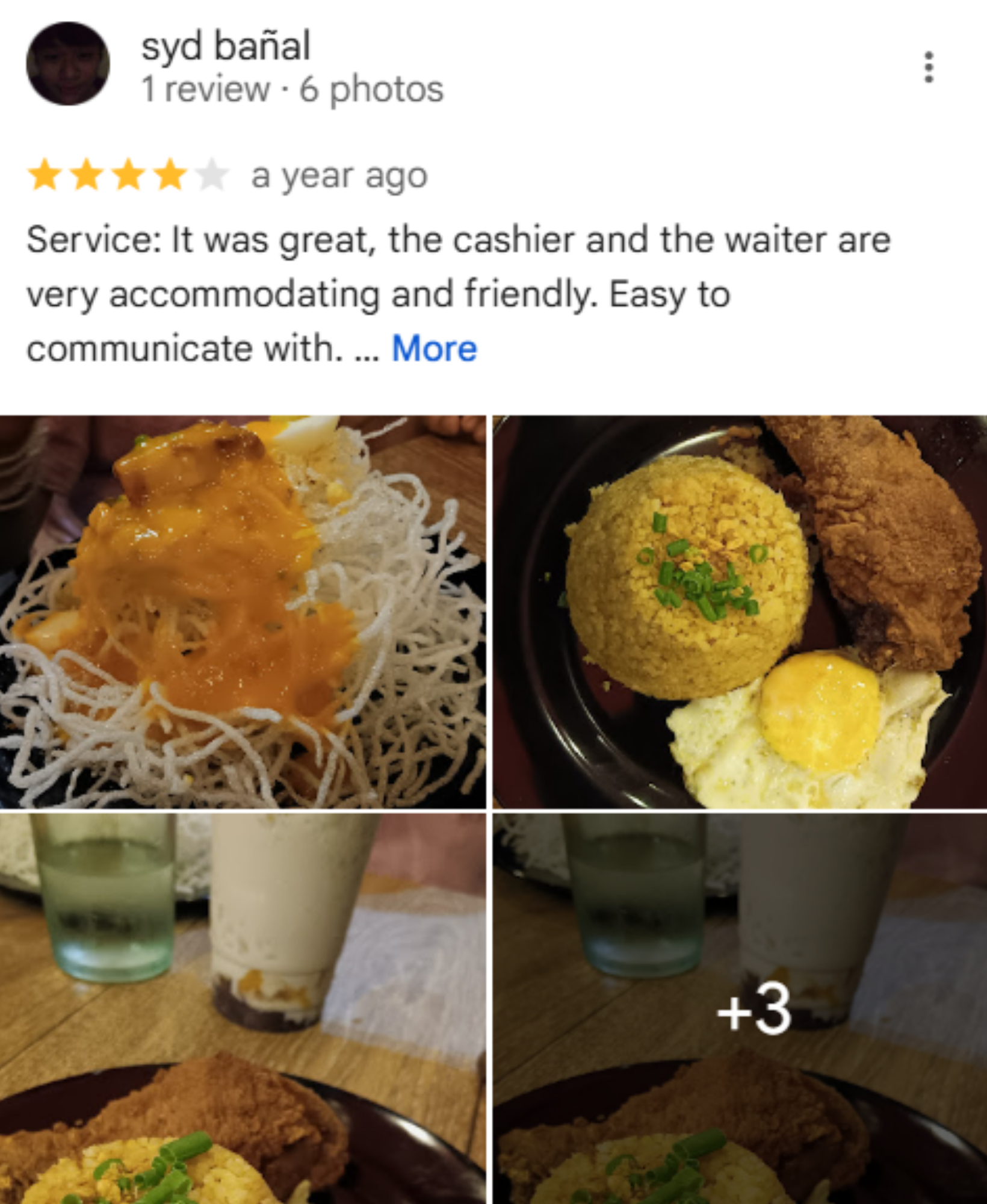Open the photo of drinks on table
This screenshot has width=987, height=1204.
click(243, 1008)
